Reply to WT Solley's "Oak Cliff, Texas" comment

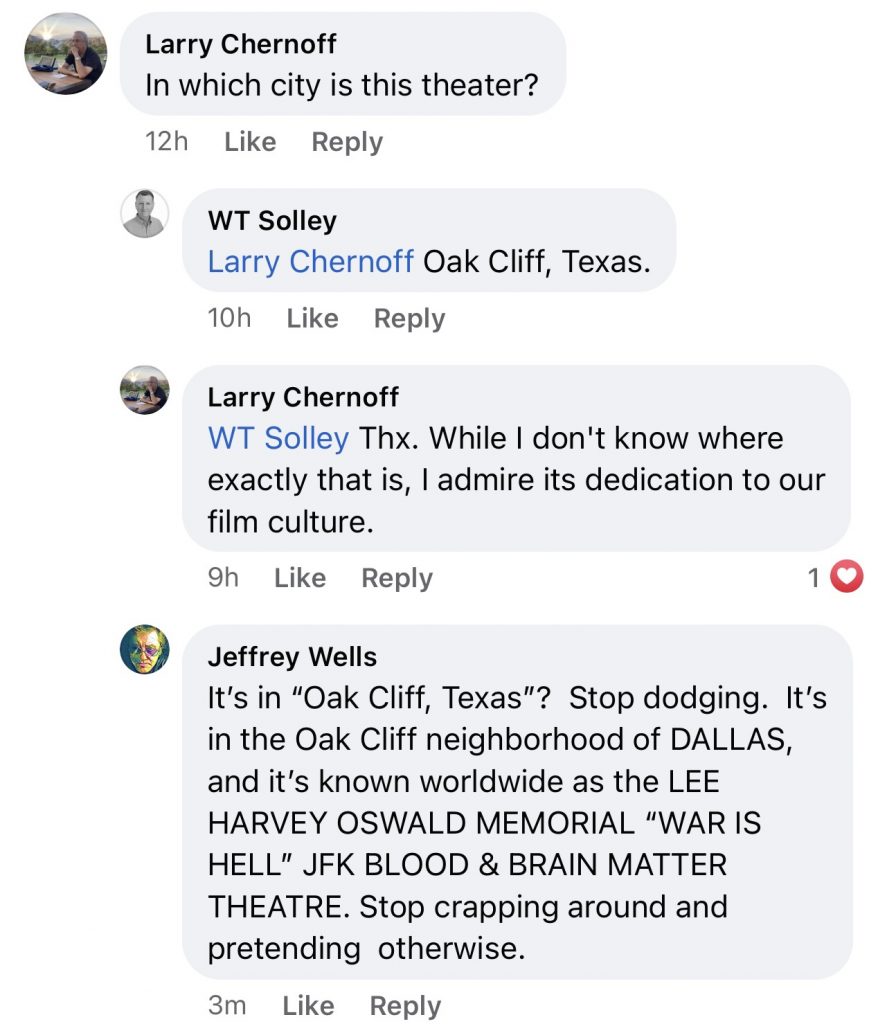[x=408, y=318]
